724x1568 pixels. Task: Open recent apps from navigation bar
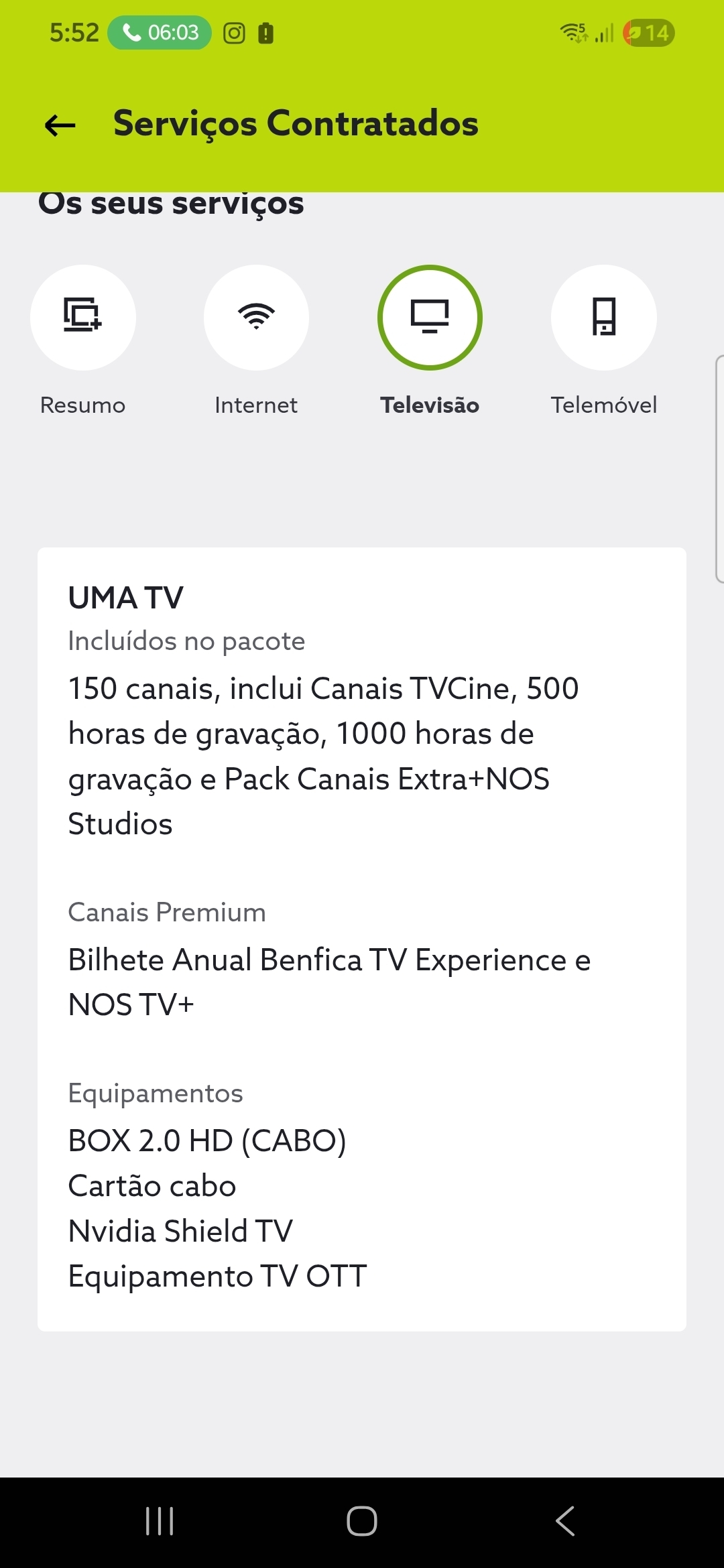click(160, 1521)
